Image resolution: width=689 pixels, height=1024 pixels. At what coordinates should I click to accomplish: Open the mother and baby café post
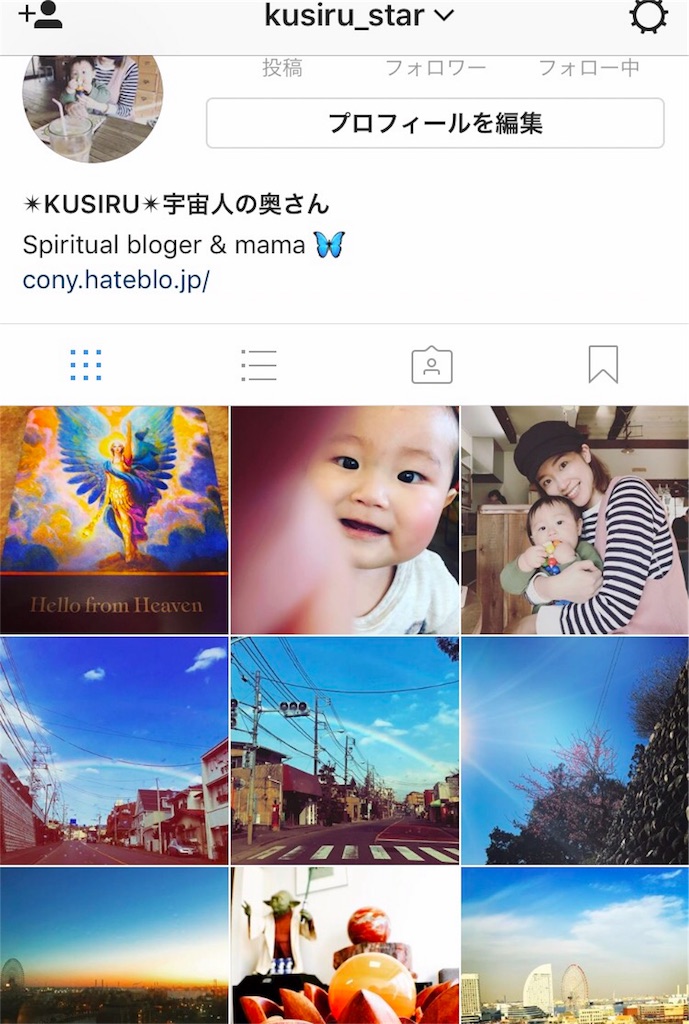tap(575, 520)
